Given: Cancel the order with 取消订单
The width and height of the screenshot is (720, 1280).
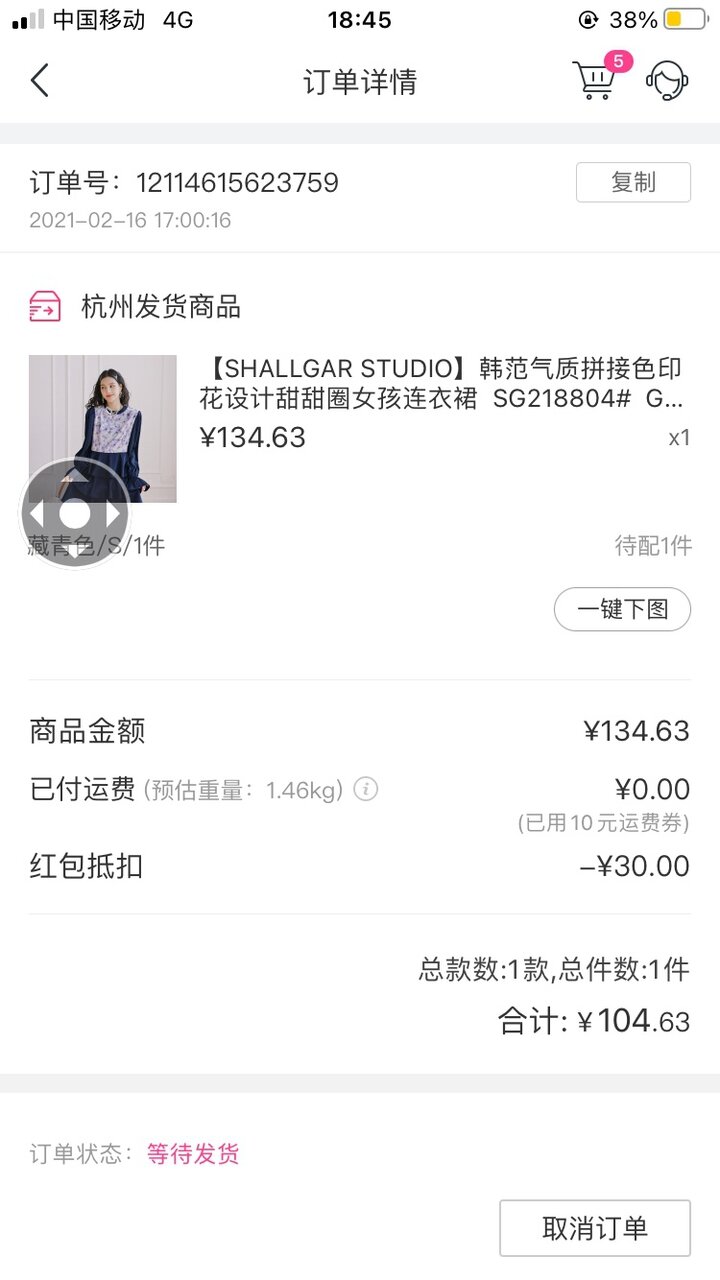Looking at the screenshot, I should pyautogui.click(x=595, y=1228).
